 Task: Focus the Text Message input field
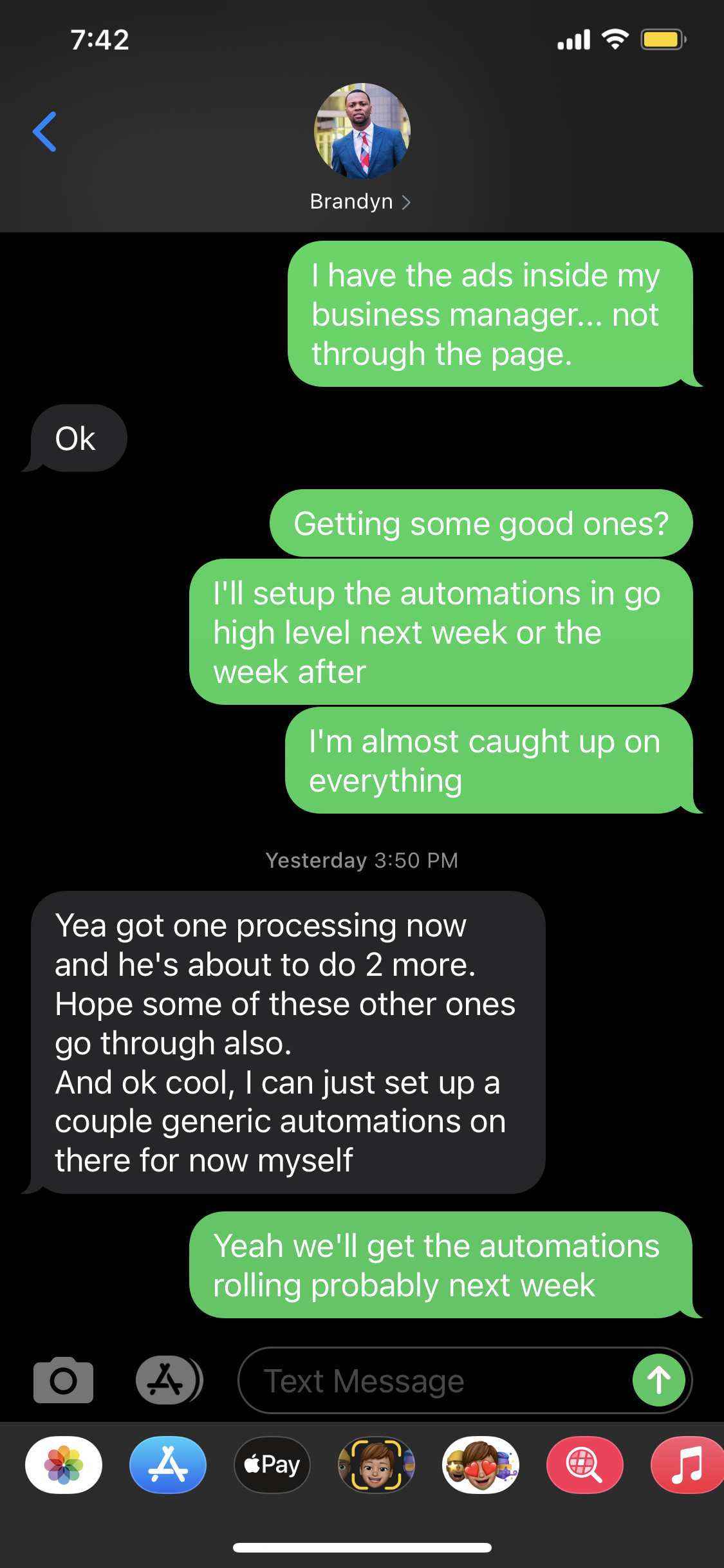click(434, 1381)
